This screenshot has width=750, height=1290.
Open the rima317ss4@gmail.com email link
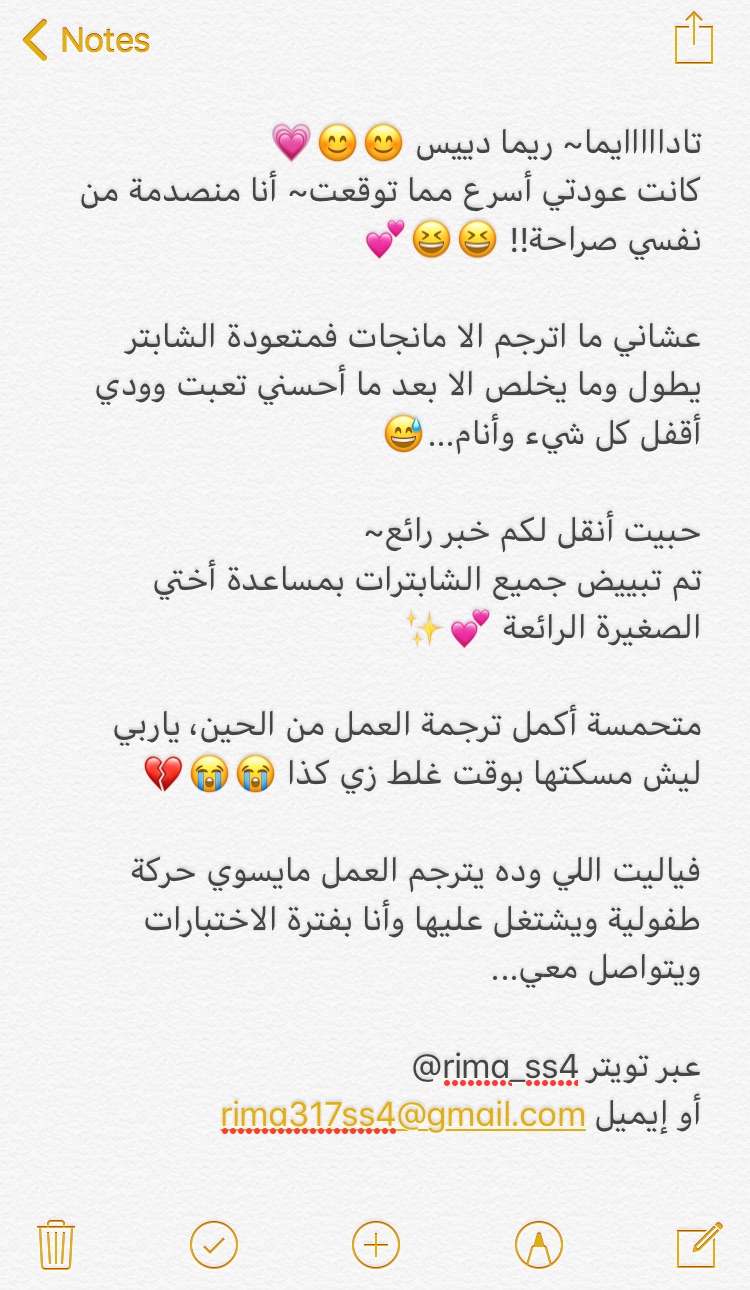[403, 1113]
